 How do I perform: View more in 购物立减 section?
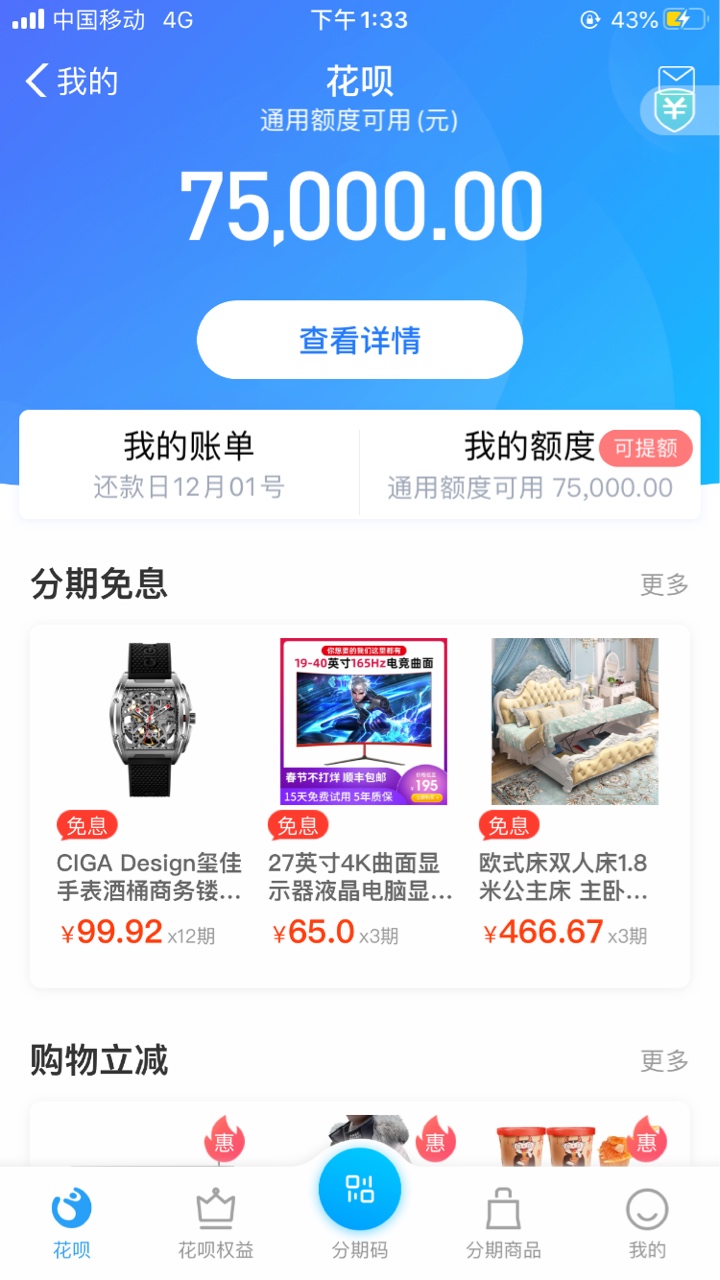[665, 1060]
